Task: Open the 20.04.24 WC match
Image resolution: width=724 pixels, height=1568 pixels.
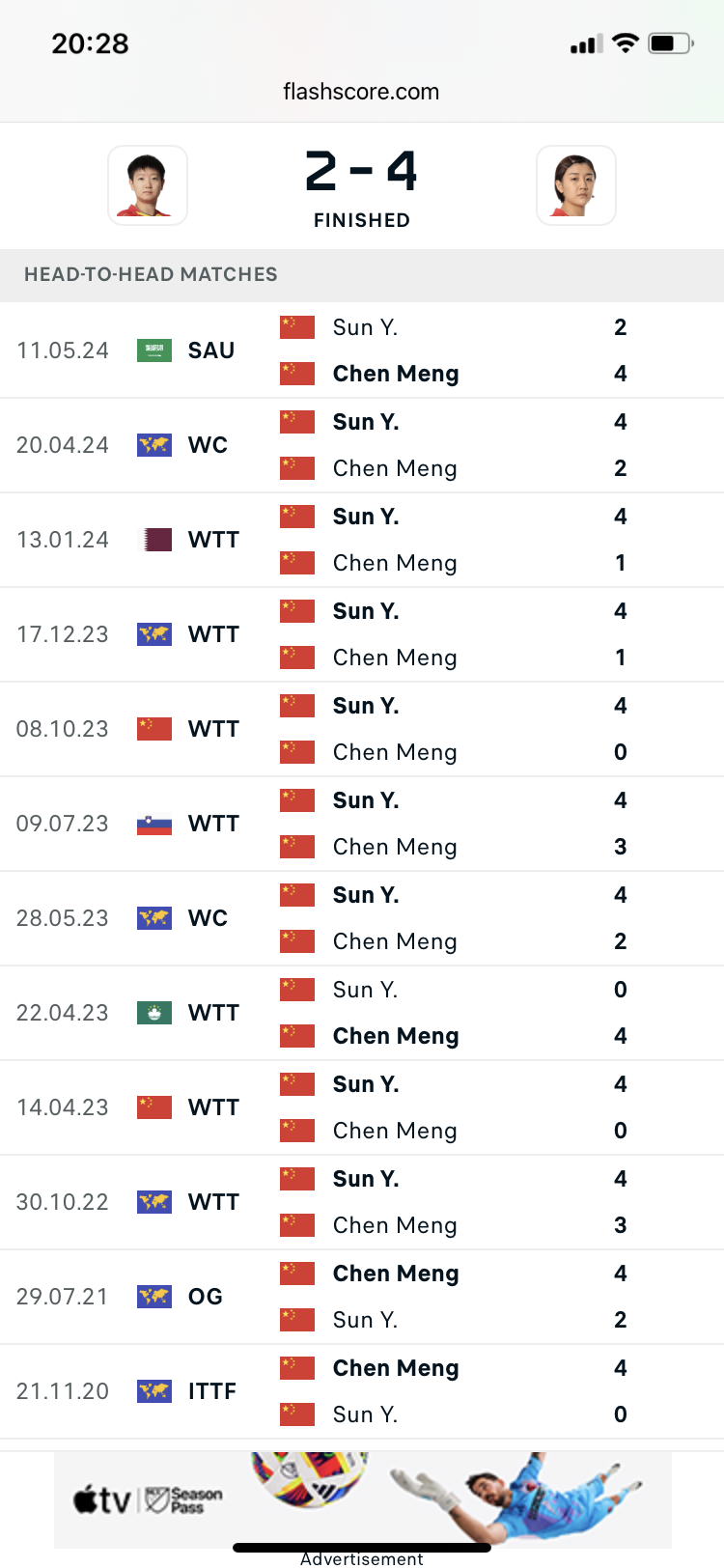Action: pyautogui.click(x=362, y=445)
